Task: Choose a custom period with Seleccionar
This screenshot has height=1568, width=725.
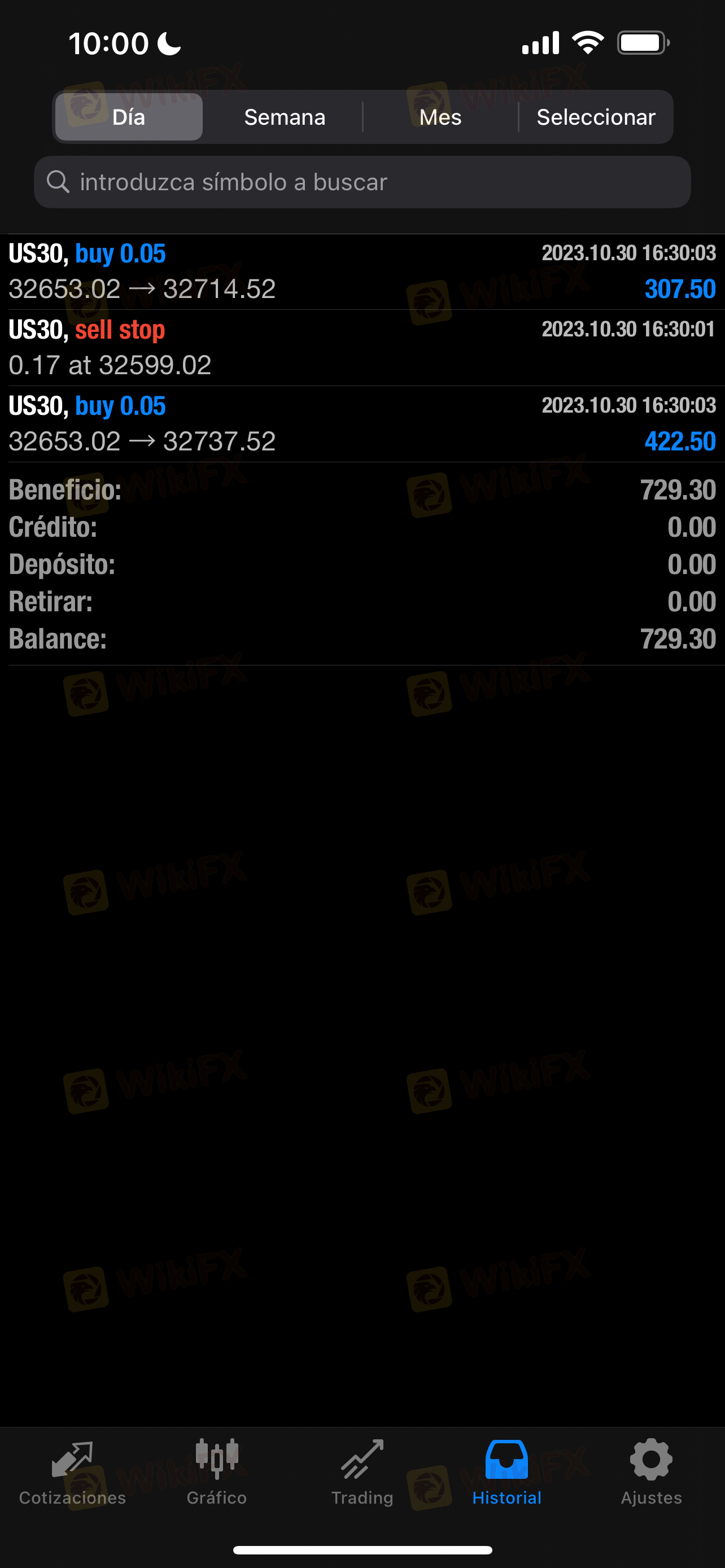Action: [595, 117]
